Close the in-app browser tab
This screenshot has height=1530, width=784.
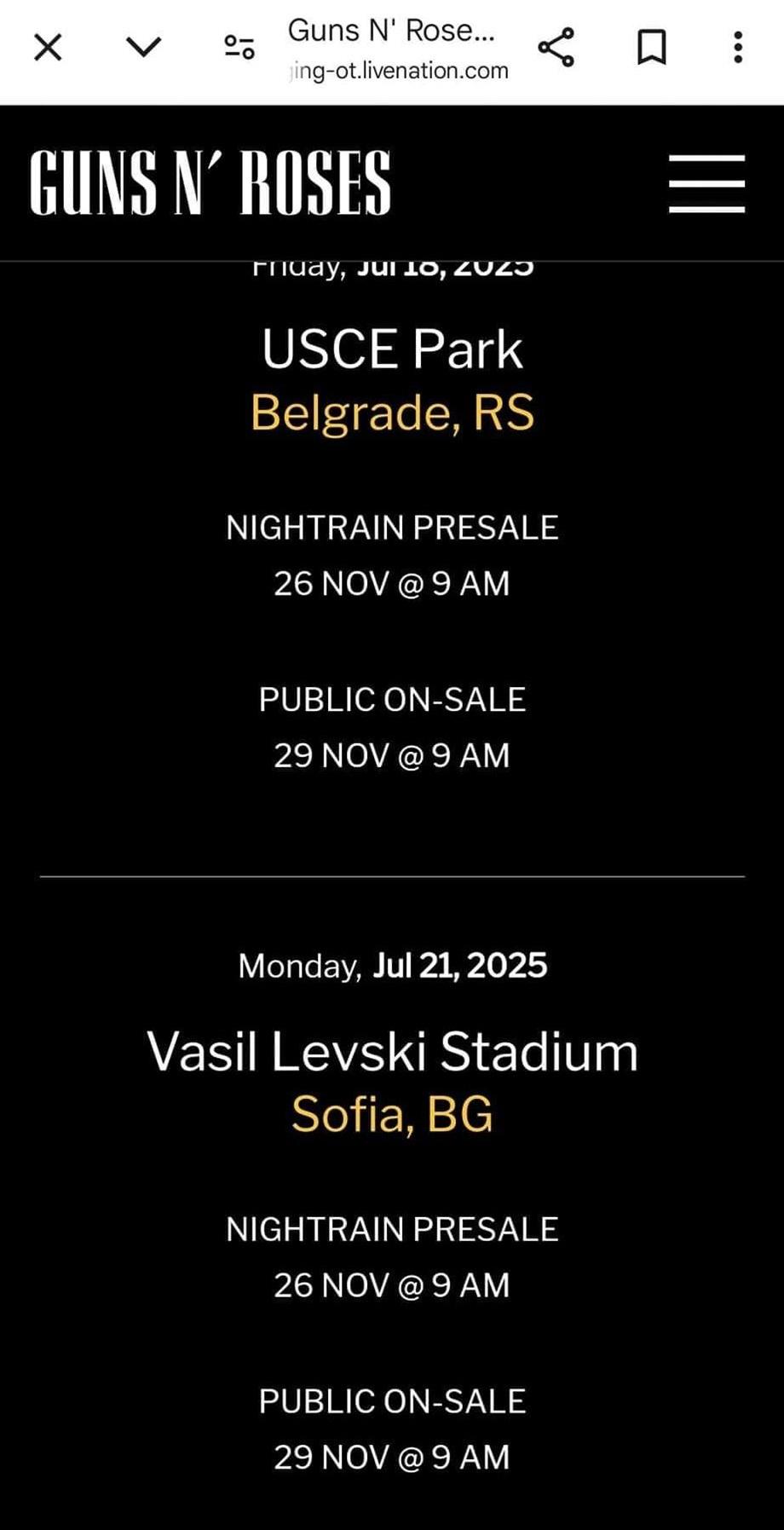coord(48,48)
